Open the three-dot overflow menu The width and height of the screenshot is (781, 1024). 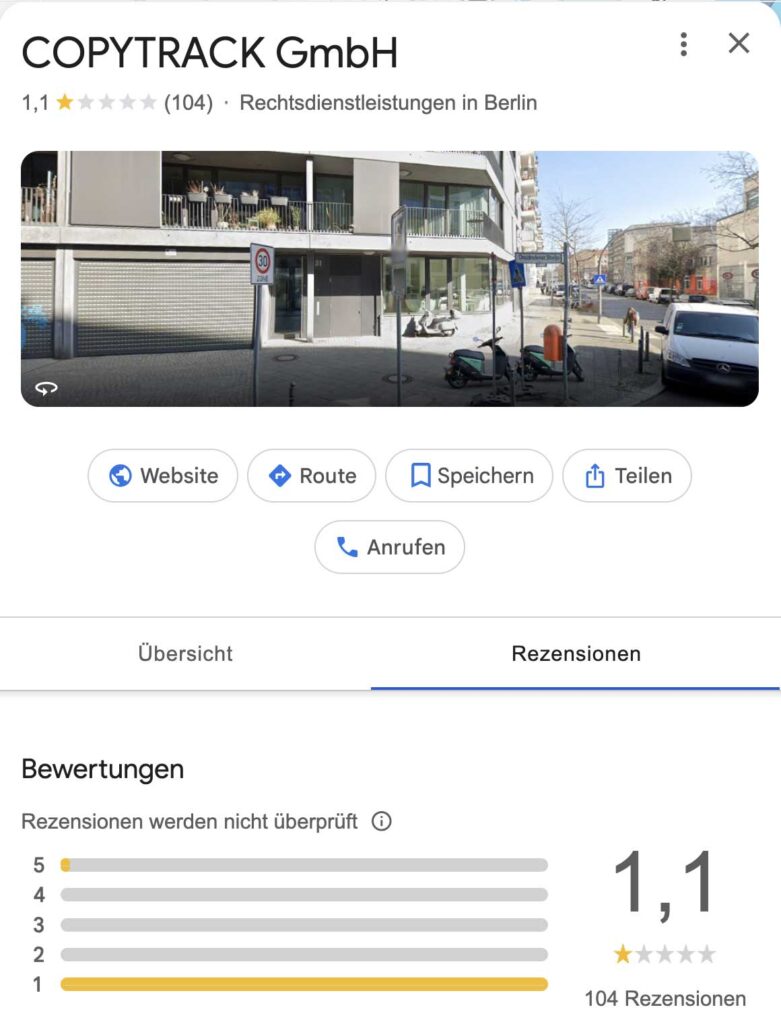(683, 44)
